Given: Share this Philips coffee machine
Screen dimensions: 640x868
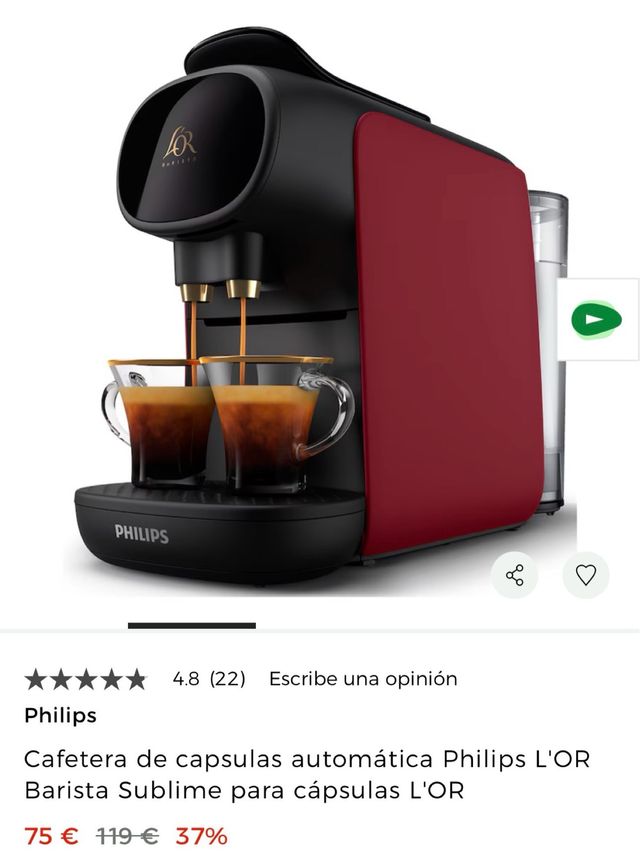Looking at the screenshot, I should 515,575.
